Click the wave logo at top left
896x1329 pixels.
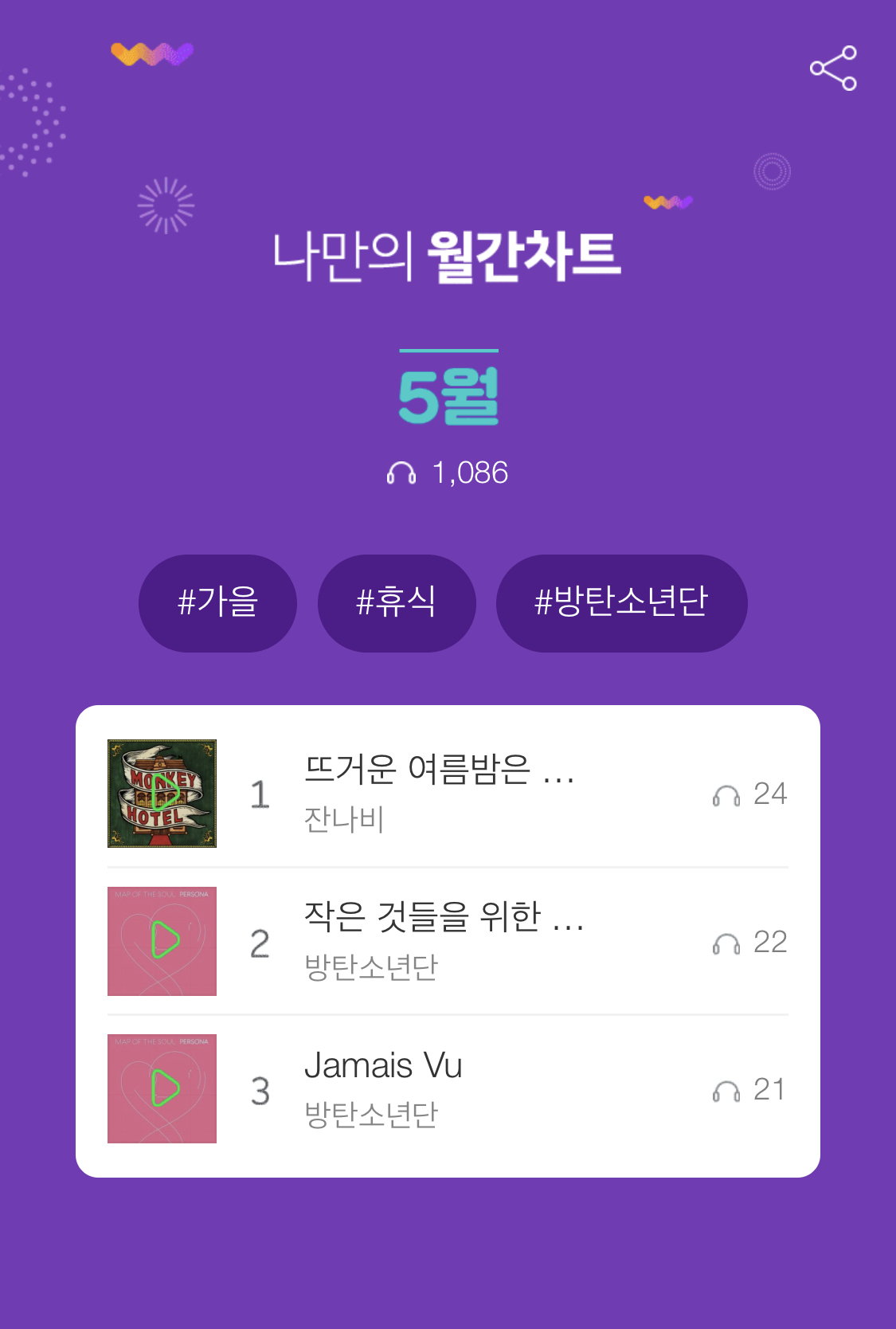tap(151, 53)
